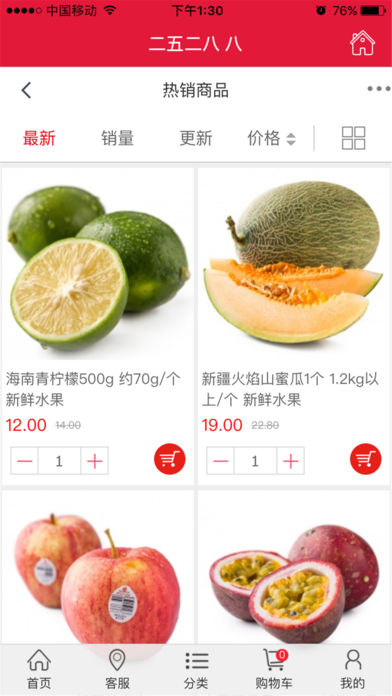Sort products by 价格
Viewport: 392px width, 696px height.
(271, 138)
